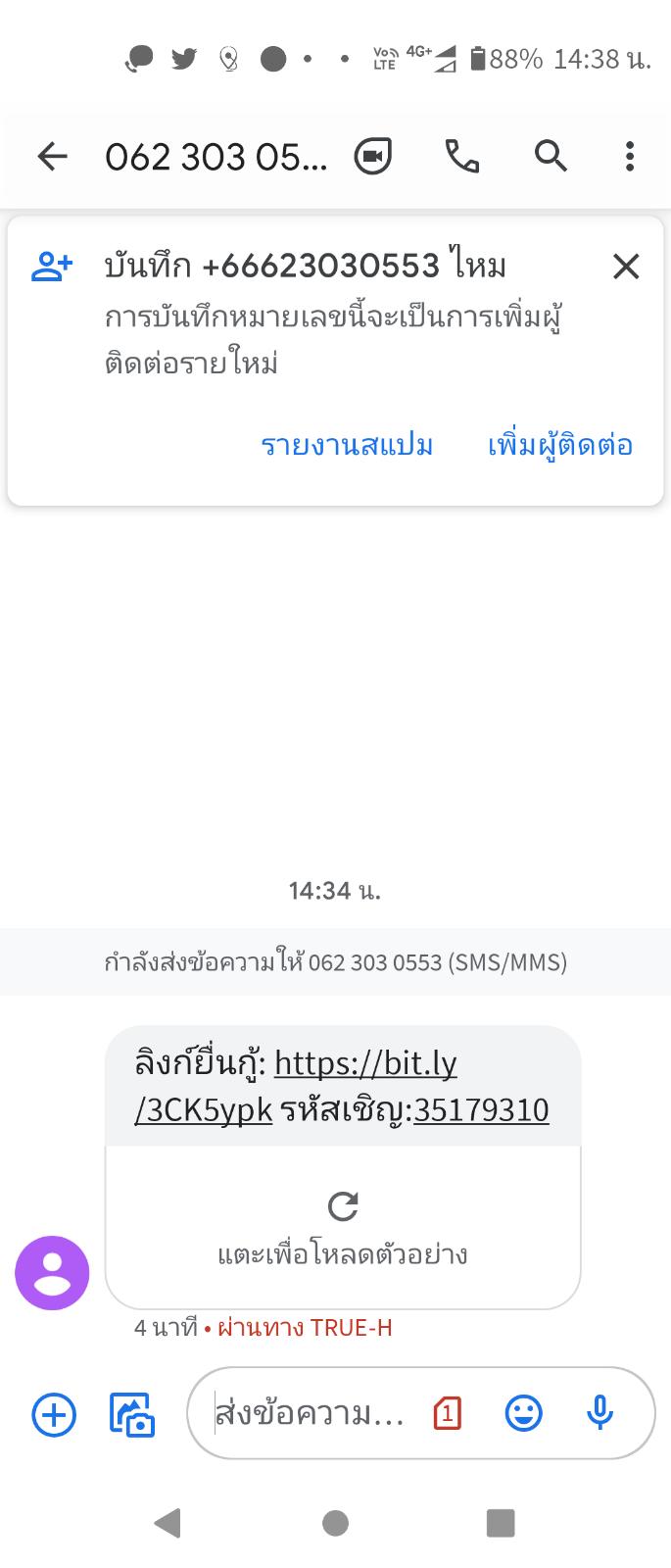Tap the system home button
Viewport: 671px width, 1568px height.
(x=336, y=1522)
